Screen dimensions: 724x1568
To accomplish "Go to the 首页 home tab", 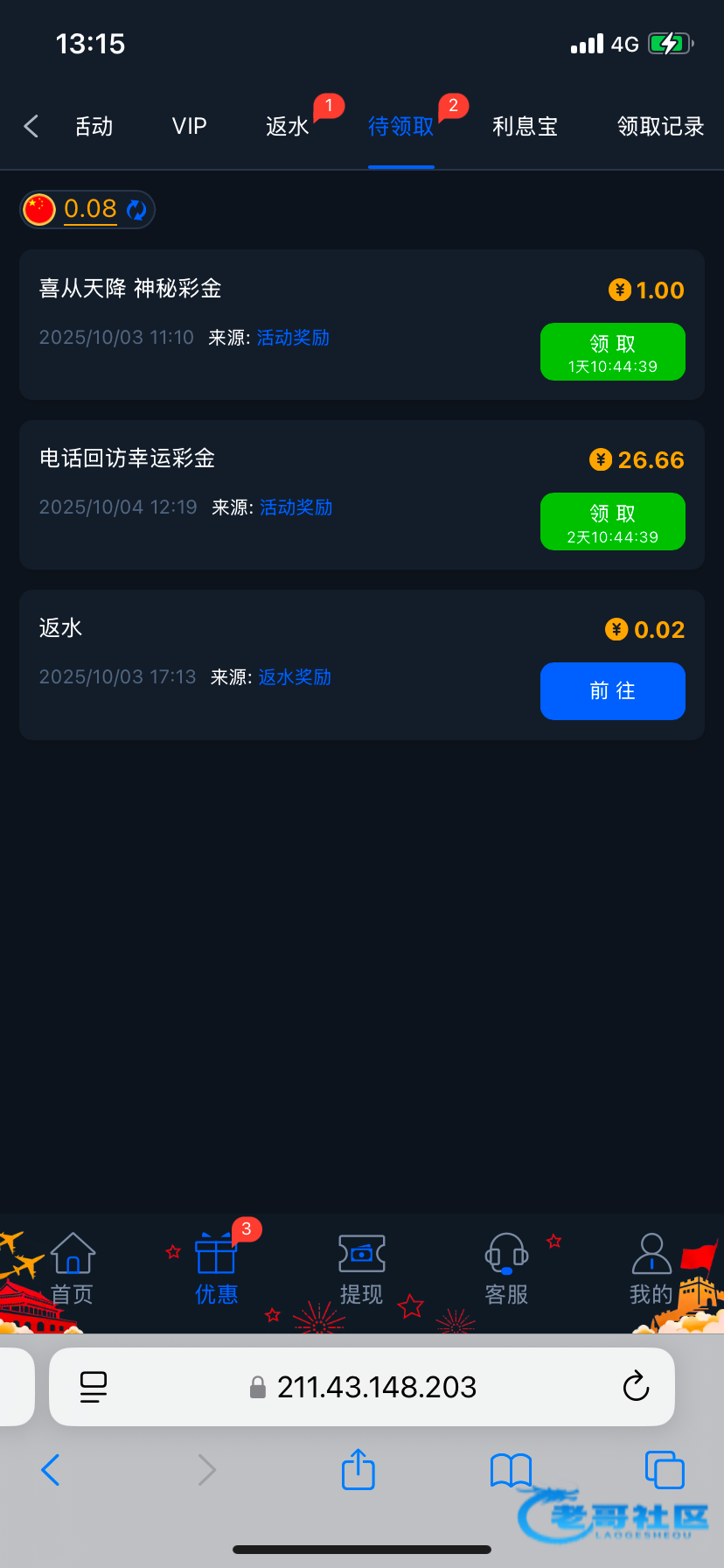I will tap(73, 1269).
